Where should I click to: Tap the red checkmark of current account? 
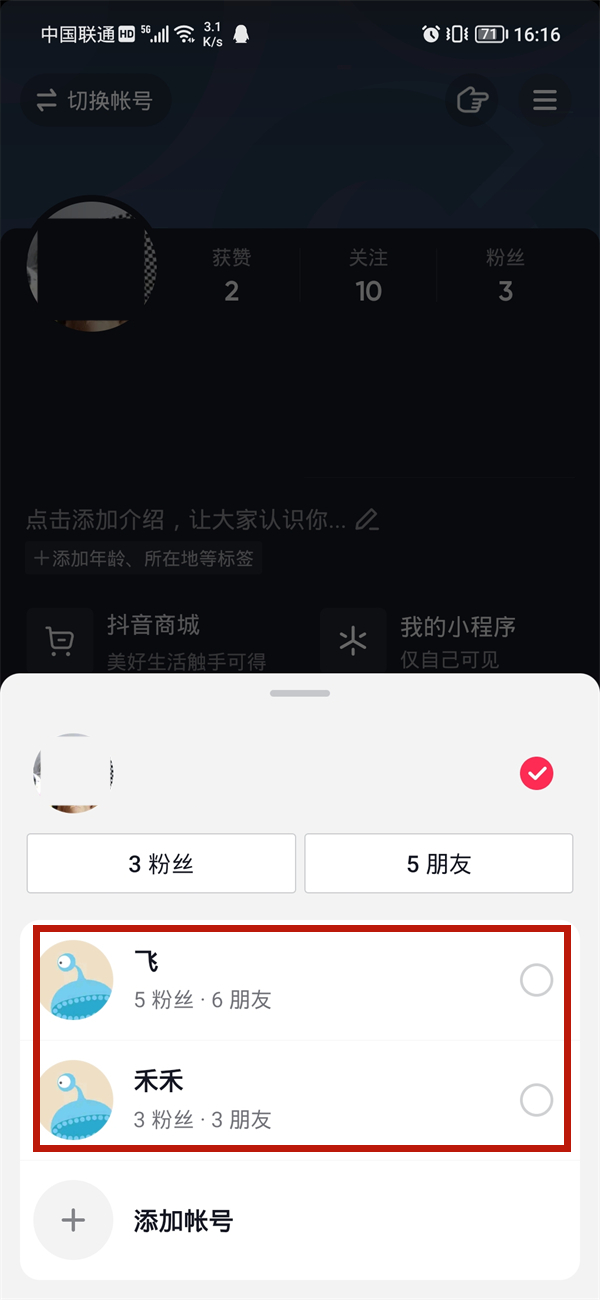[x=537, y=773]
